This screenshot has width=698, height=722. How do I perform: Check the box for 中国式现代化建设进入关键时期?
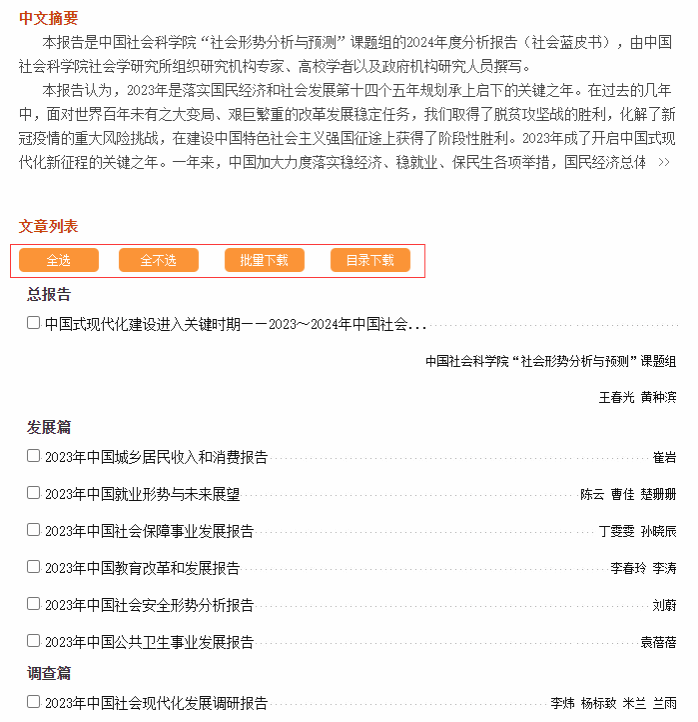click(x=34, y=323)
